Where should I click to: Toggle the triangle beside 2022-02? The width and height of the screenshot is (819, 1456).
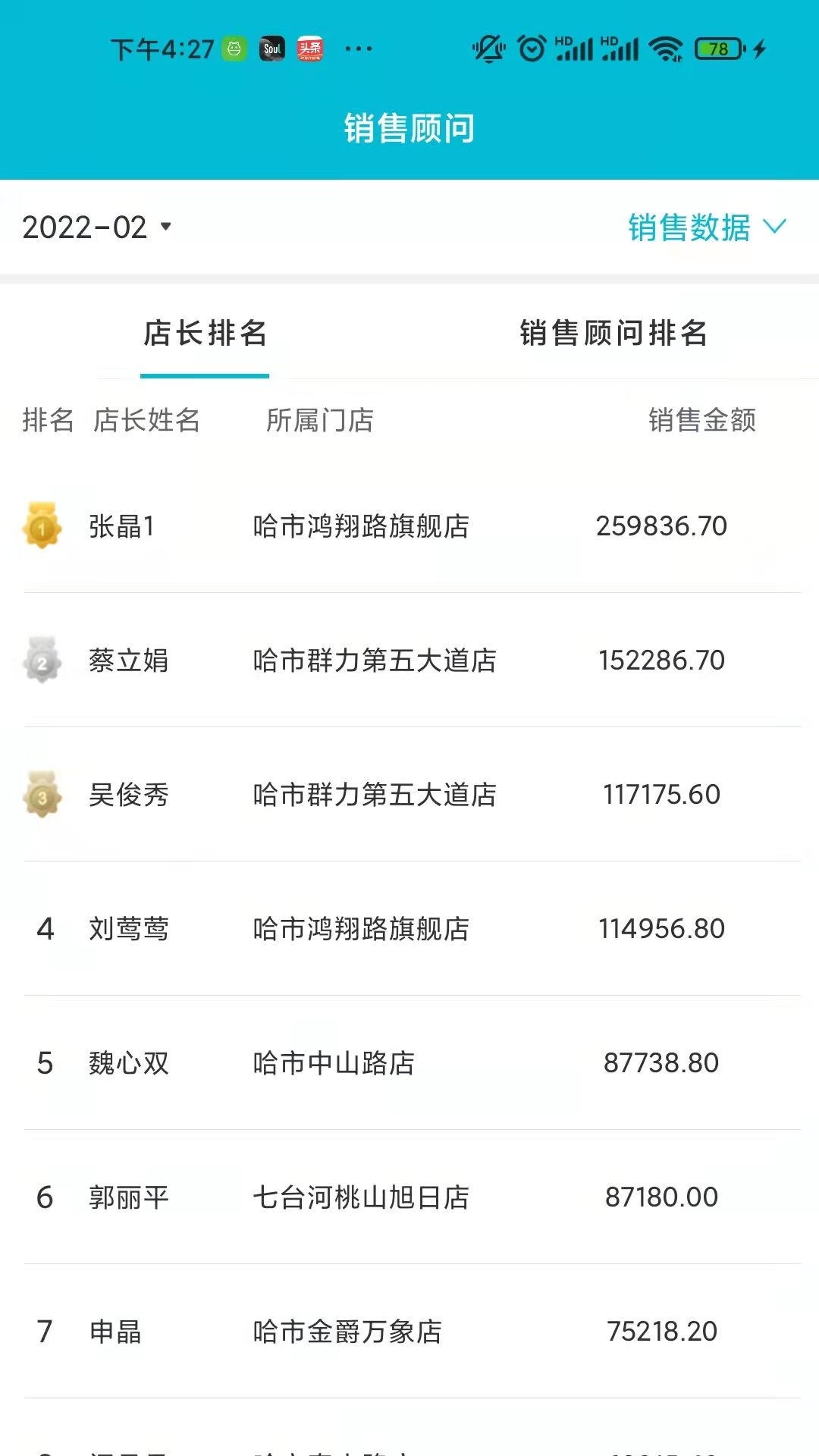[x=165, y=227]
